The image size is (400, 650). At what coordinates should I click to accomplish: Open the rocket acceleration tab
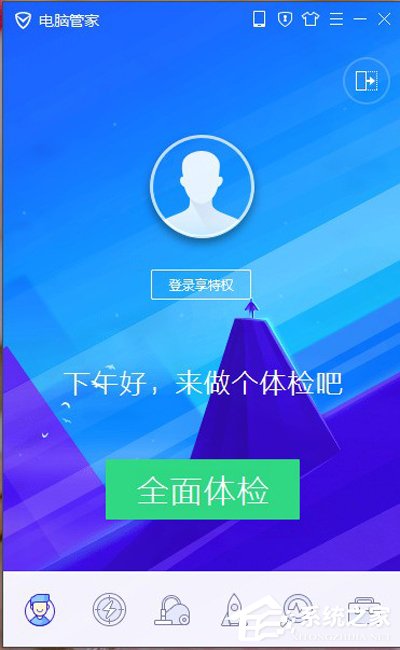pyautogui.click(x=234, y=609)
